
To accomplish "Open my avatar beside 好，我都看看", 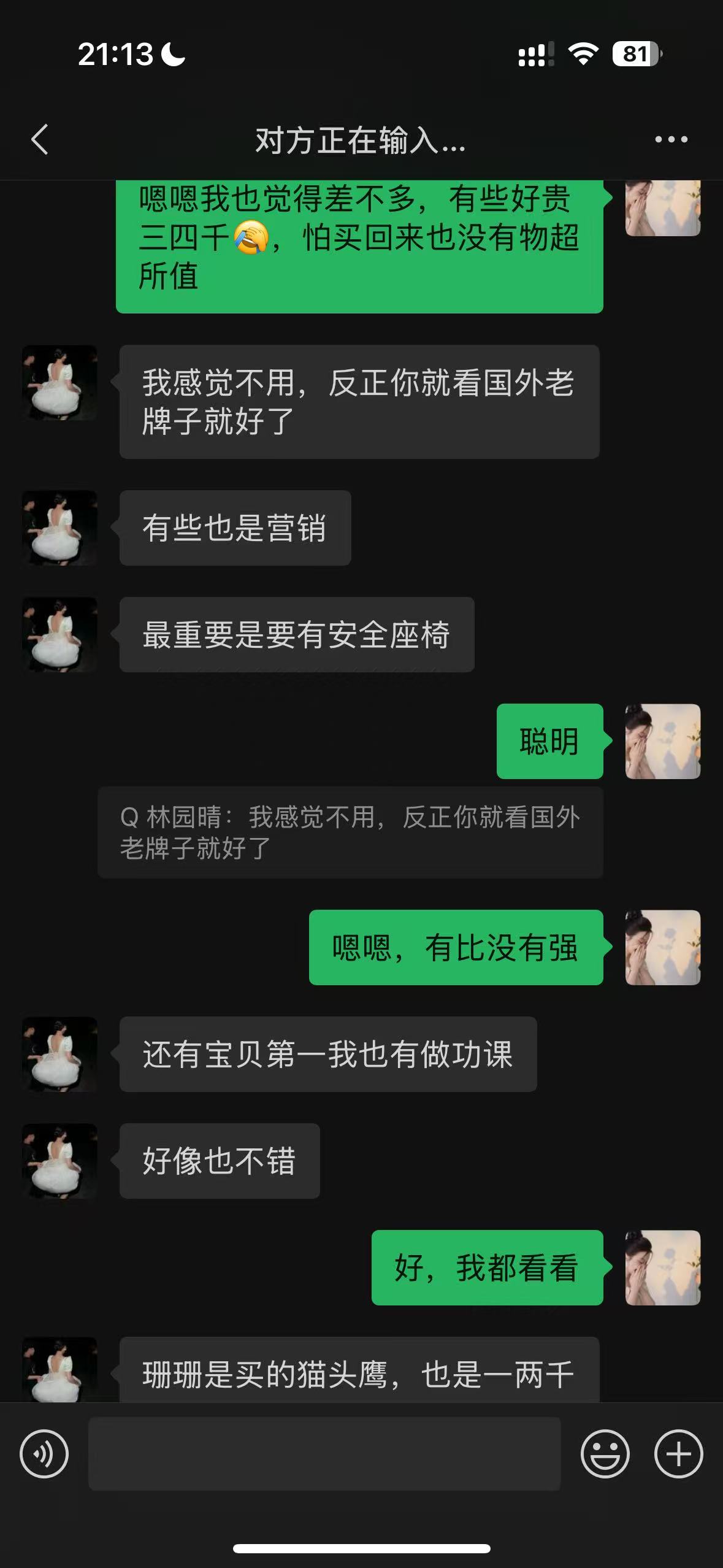I will point(662,1267).
